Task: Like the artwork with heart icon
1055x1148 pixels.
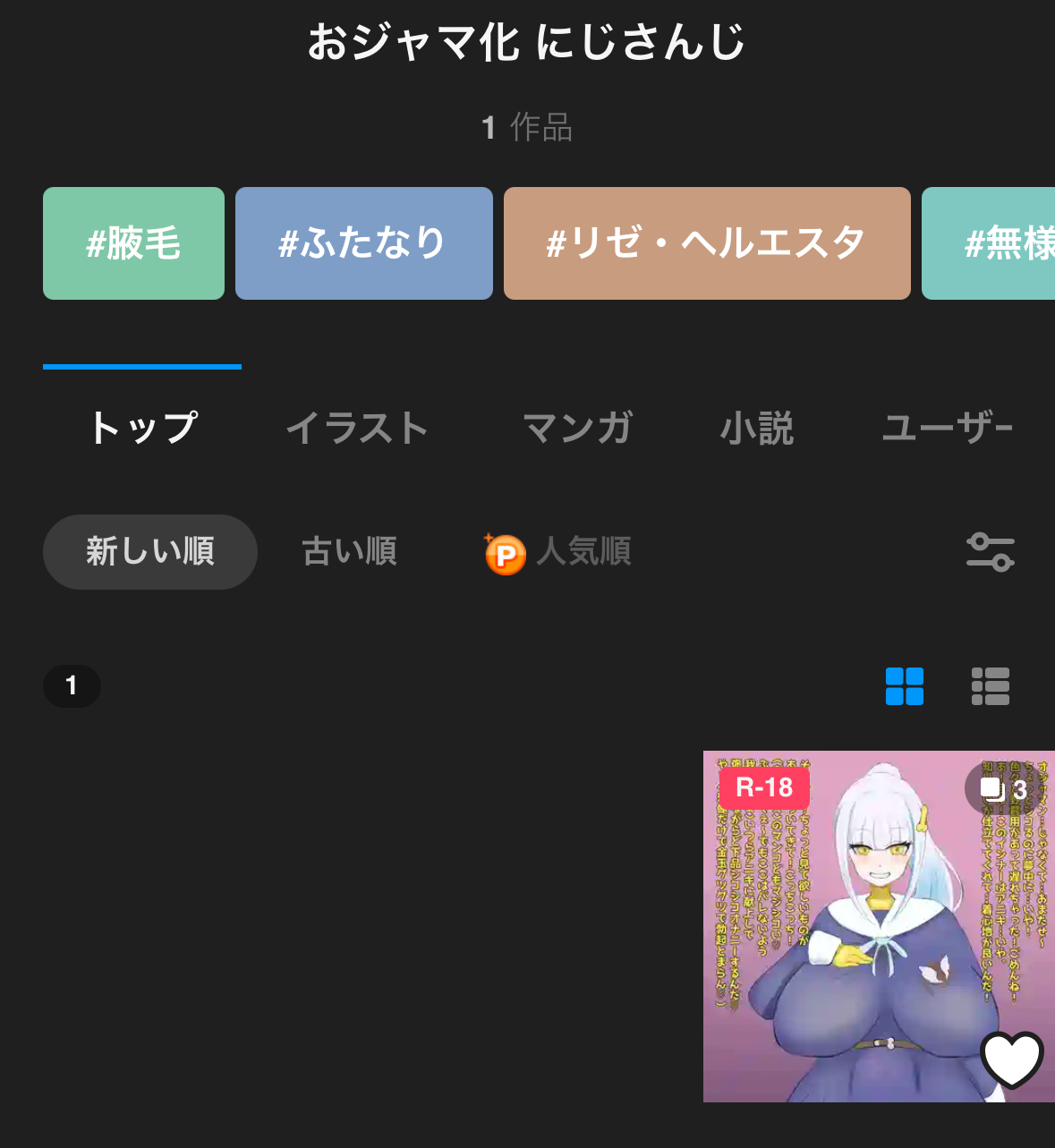Action: [x=1012, y=1059]
